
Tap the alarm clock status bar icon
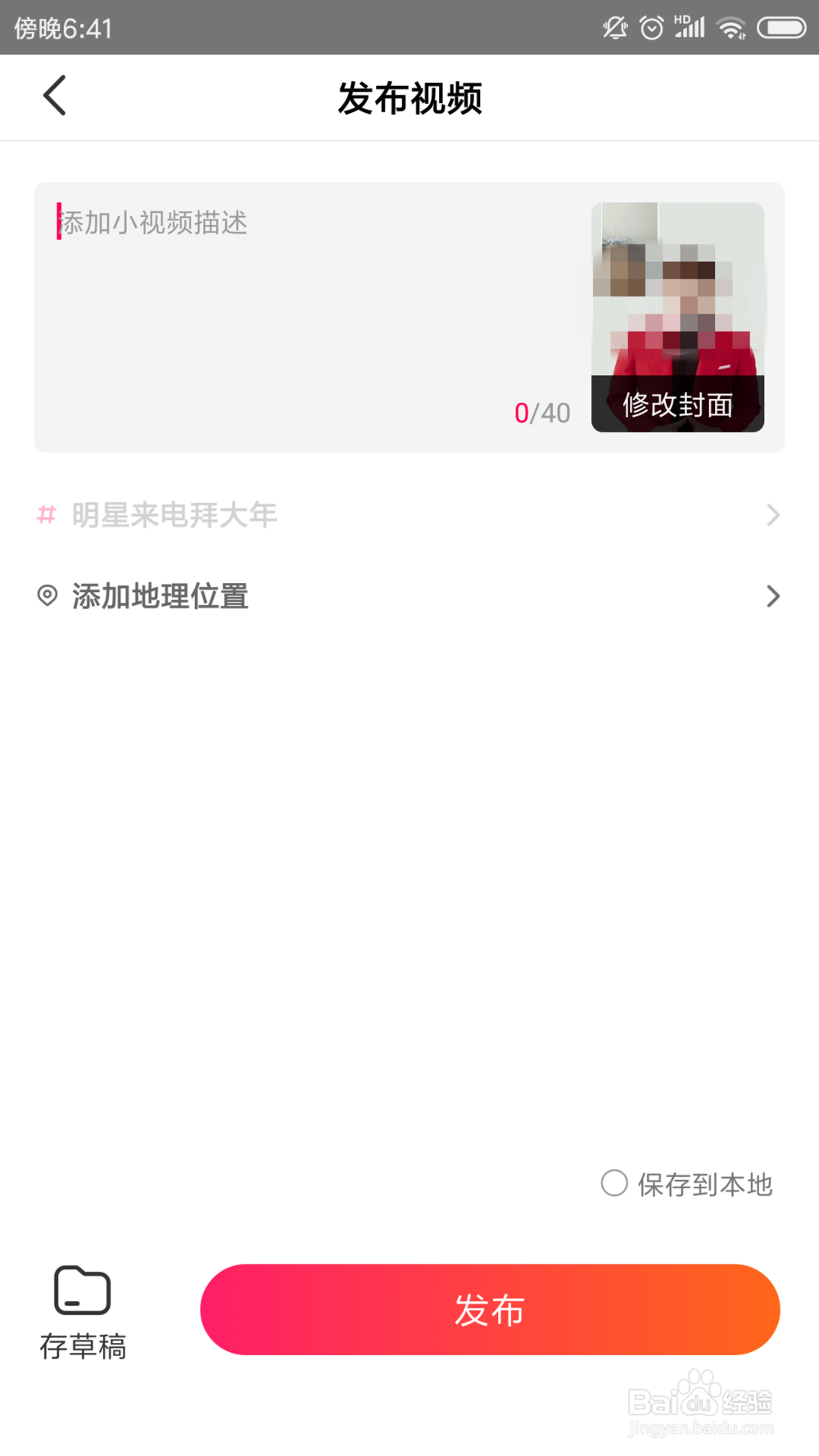[649, 27]
